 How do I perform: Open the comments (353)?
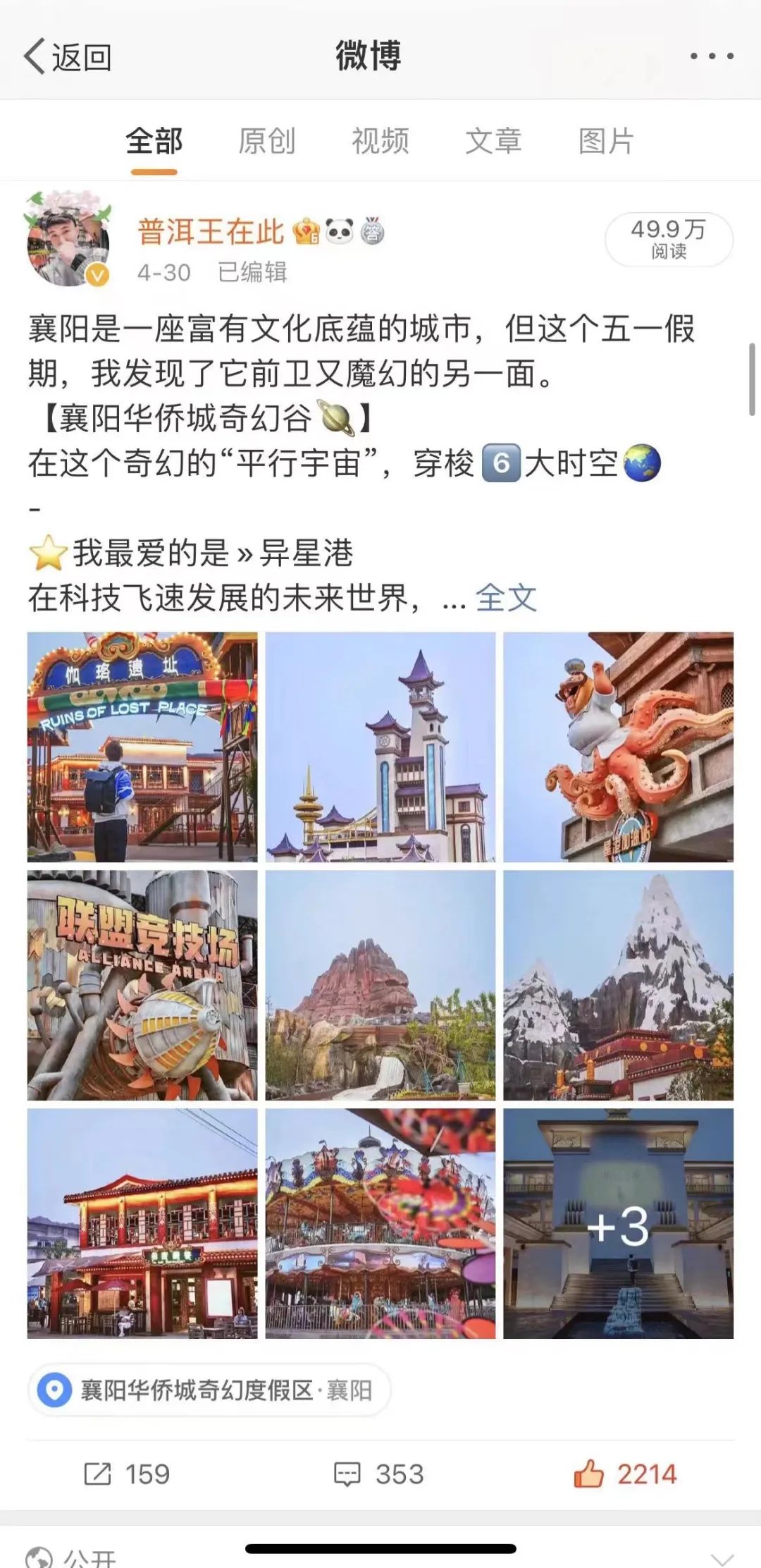coord(379,1474)
